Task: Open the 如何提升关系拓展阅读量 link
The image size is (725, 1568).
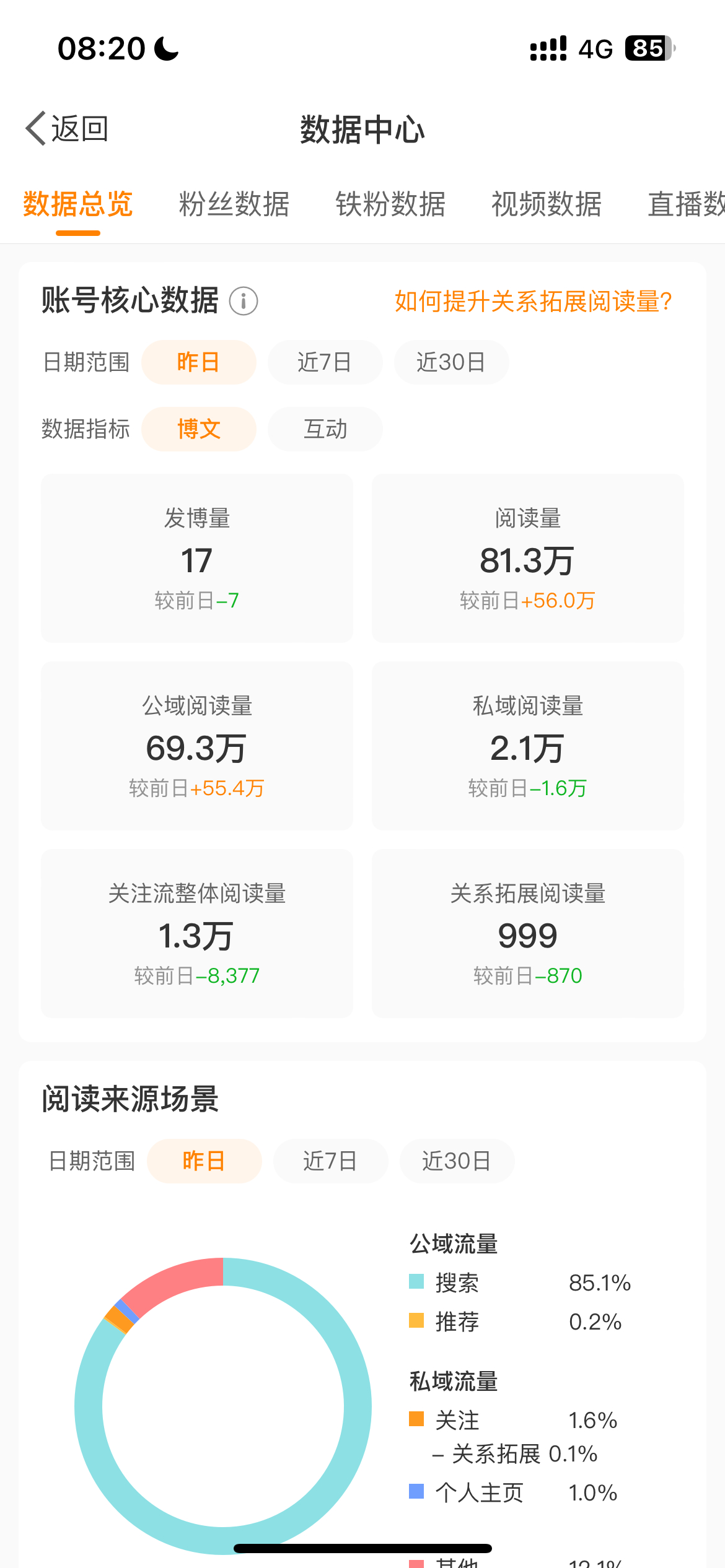Action: coord(533,302)
